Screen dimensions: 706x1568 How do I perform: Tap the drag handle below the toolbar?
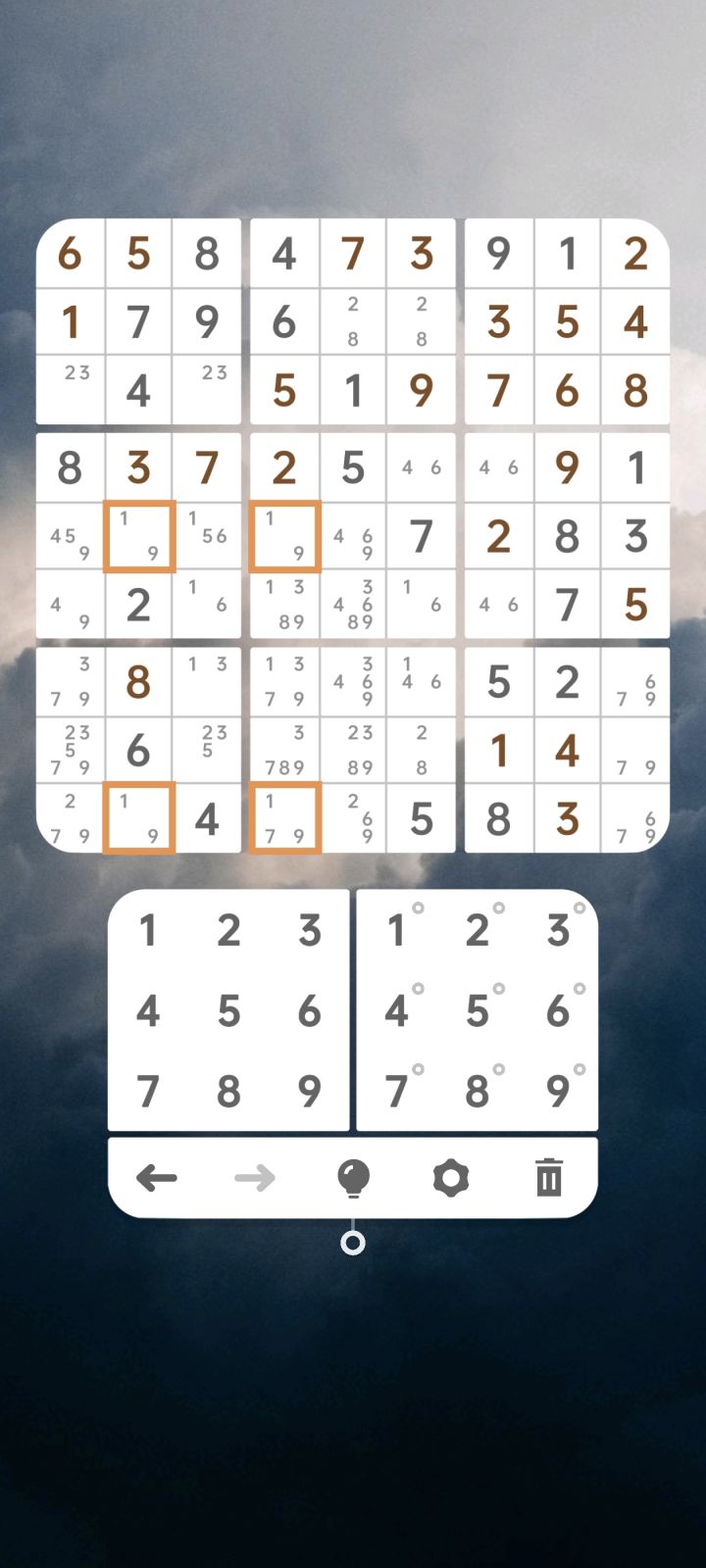pos(353,1243)
